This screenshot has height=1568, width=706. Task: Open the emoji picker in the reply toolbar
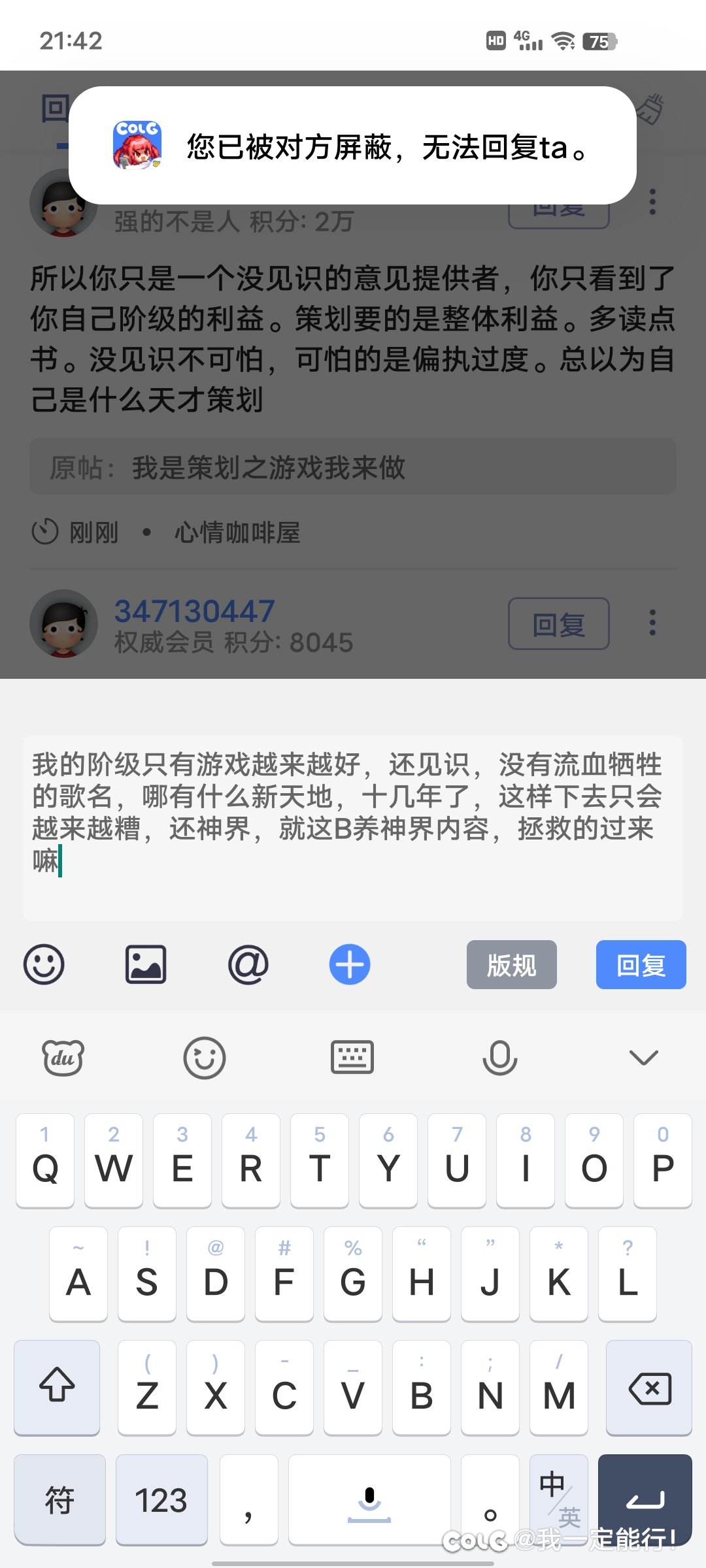[44, 964]
